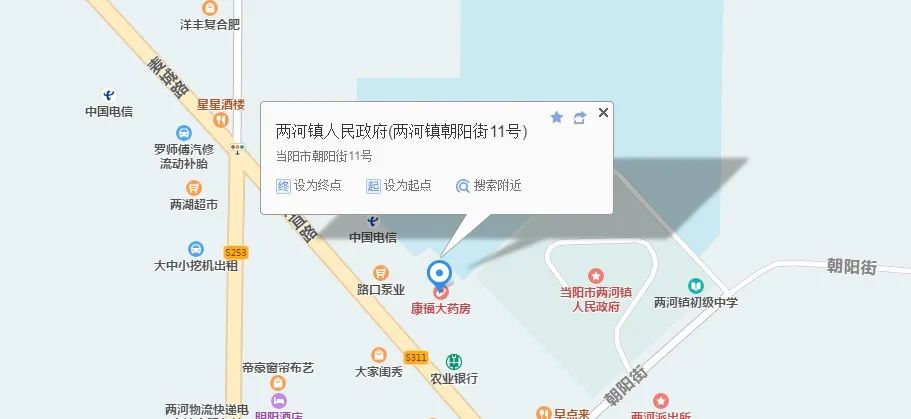This screenshot has width=911, height=419.
Task: Tap 搜索附近 to search nearby
Action: (488, 186)
